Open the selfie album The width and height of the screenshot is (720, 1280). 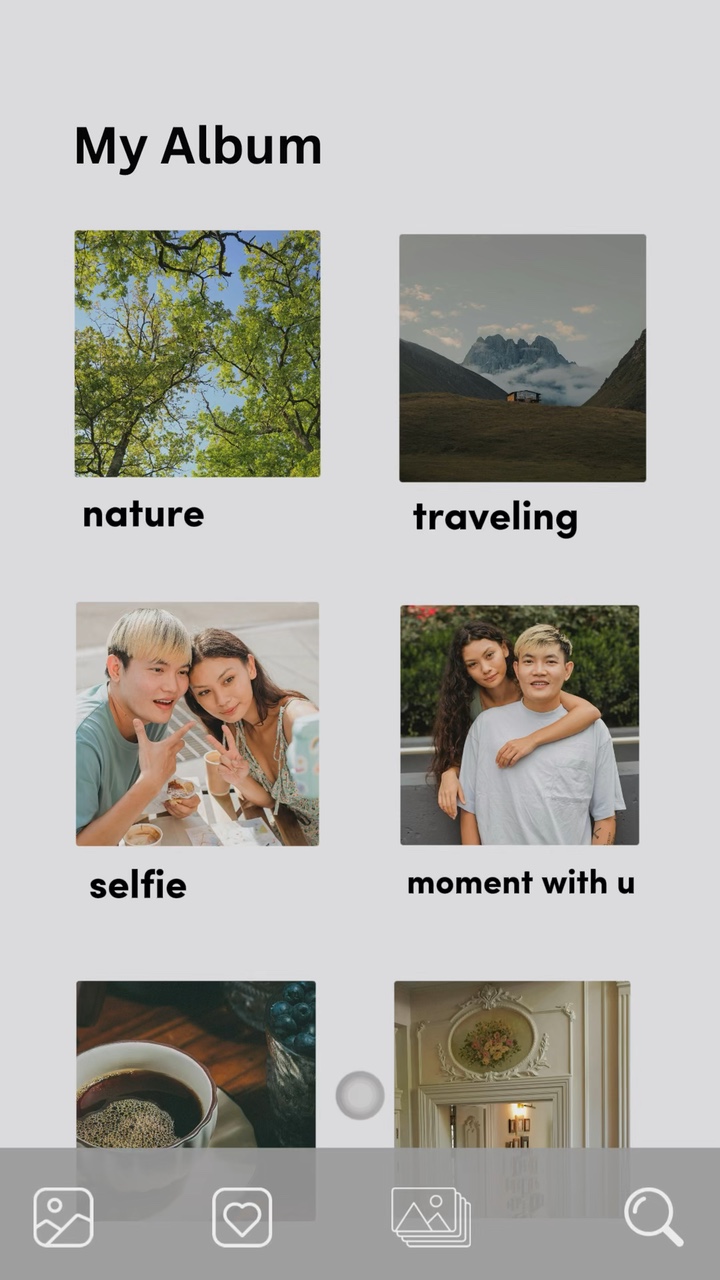pyautogui.click(x=197, y=724)
